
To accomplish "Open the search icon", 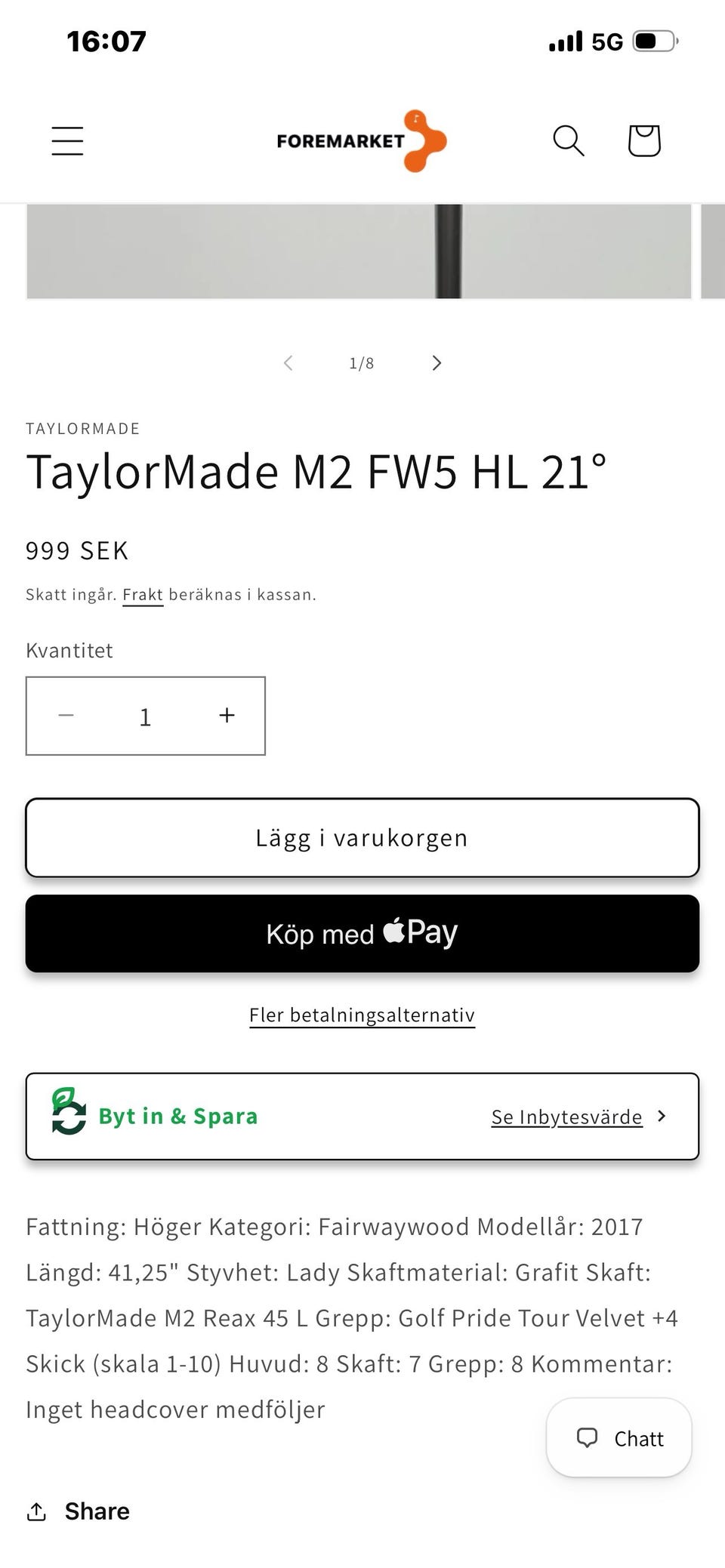I will (569, 141).
